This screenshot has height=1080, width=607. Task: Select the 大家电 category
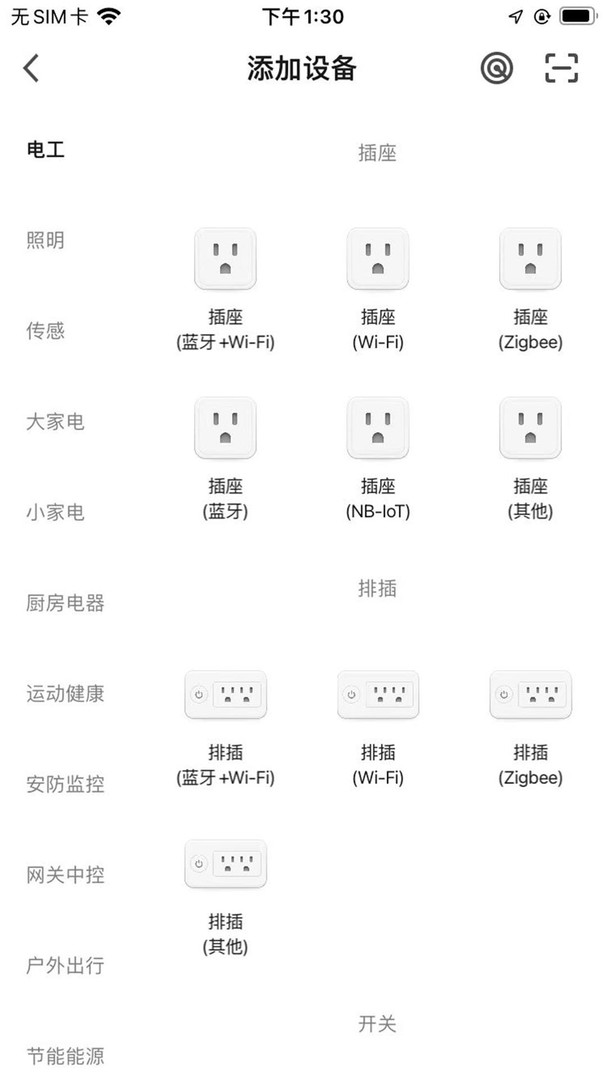coord(55,421)
